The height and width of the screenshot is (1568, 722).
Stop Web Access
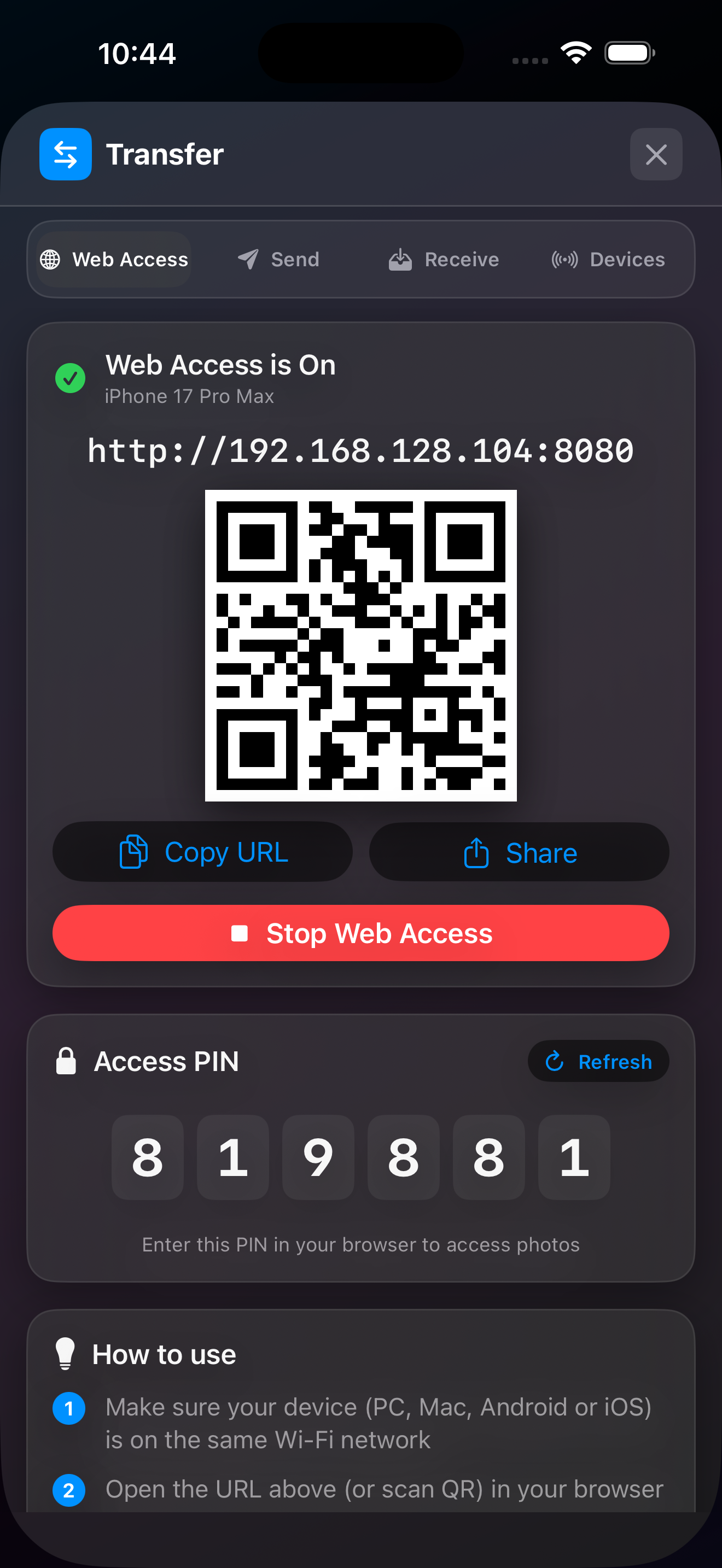pyautogui.click(x=361, y=933)
